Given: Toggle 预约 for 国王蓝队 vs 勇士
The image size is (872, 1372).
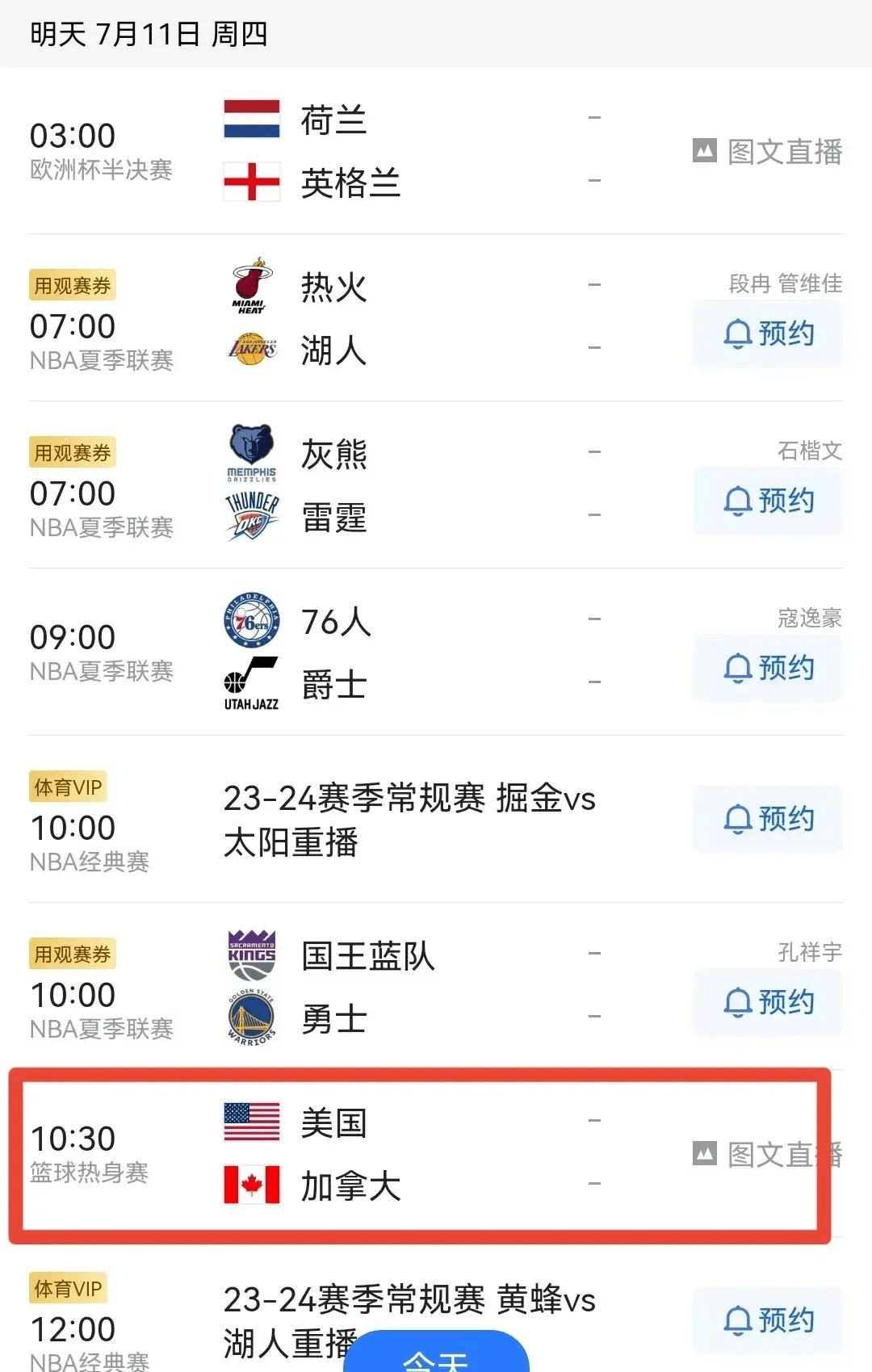Looking at the screenshot, I should pos(767,1002).
